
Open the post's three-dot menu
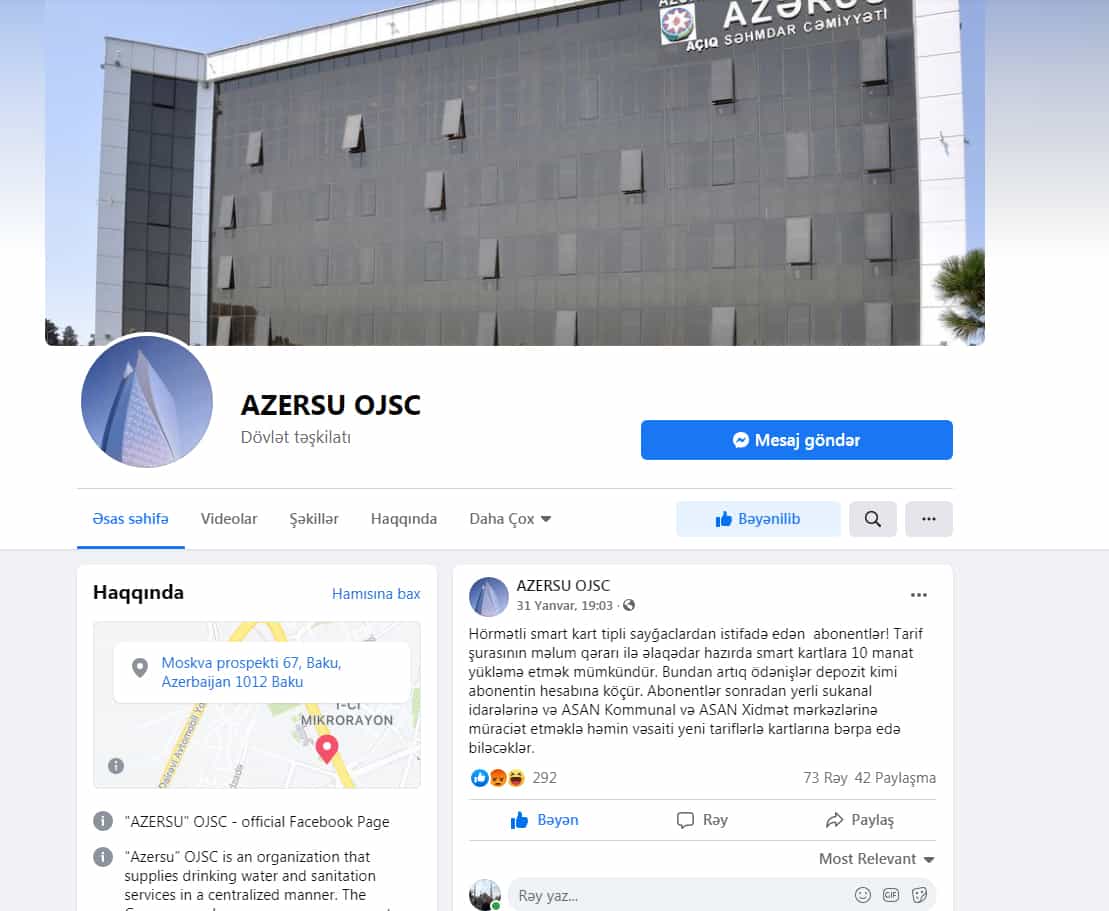918,595
